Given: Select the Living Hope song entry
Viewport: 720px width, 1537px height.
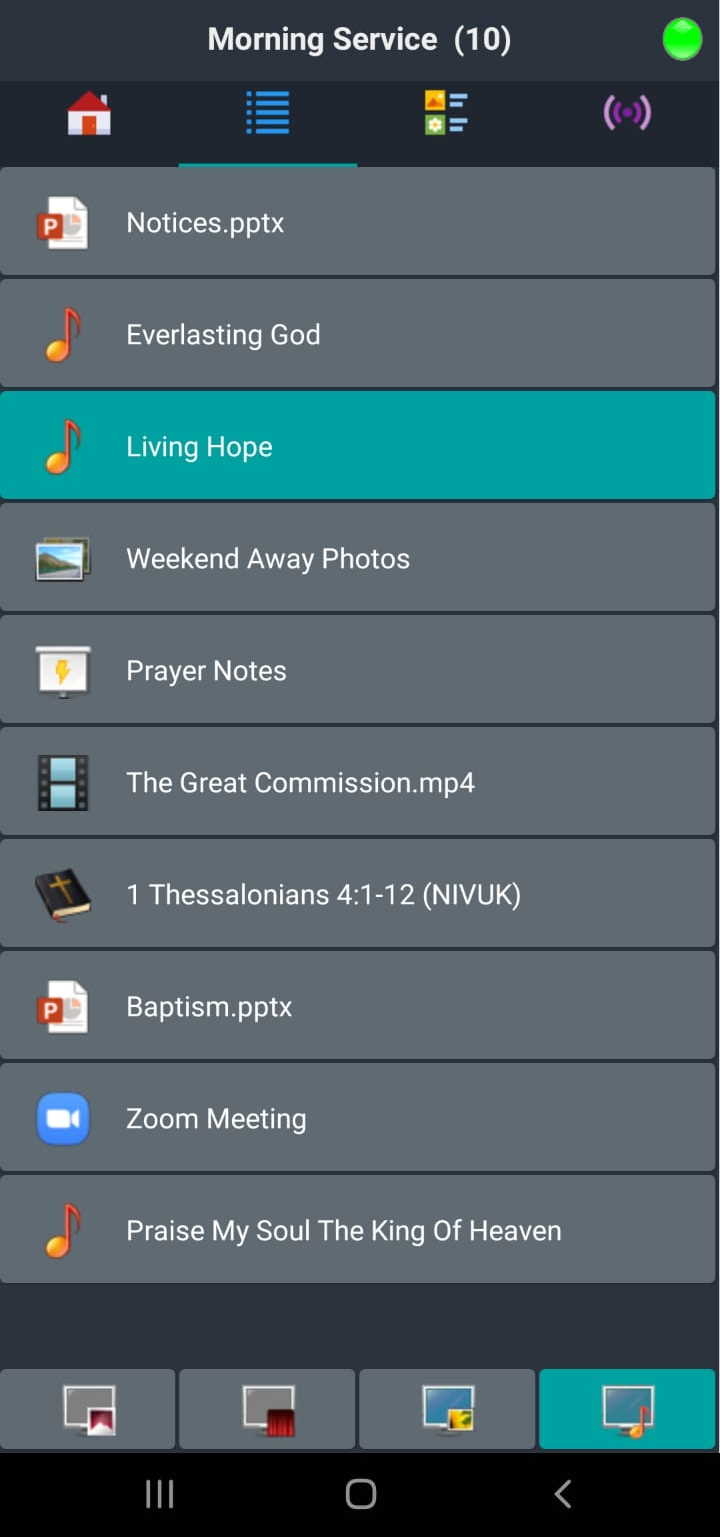Looking at the screenshot, I should coord(360,445).
